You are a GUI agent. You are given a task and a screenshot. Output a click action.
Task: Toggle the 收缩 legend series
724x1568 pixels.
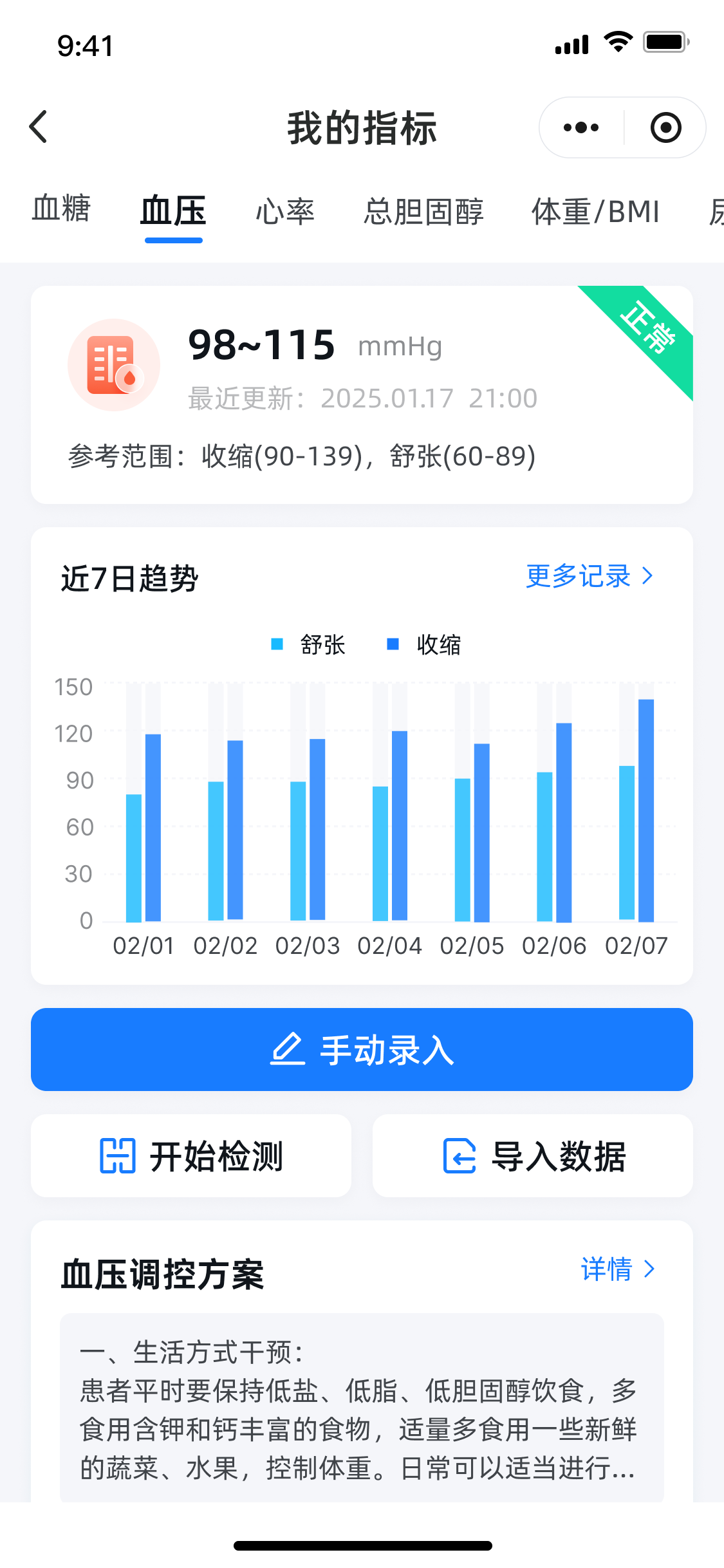425,644
